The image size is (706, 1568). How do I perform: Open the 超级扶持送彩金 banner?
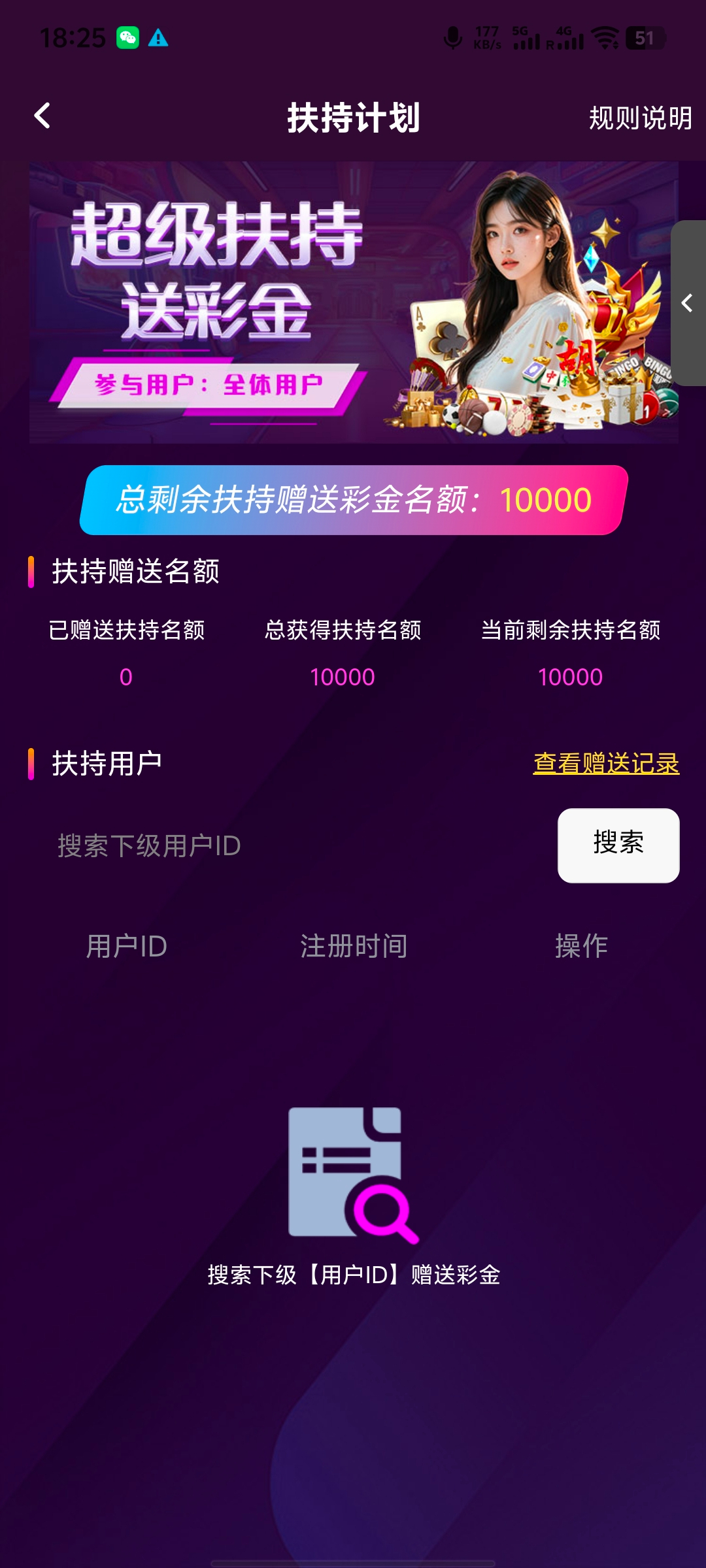tap(353, 302)
